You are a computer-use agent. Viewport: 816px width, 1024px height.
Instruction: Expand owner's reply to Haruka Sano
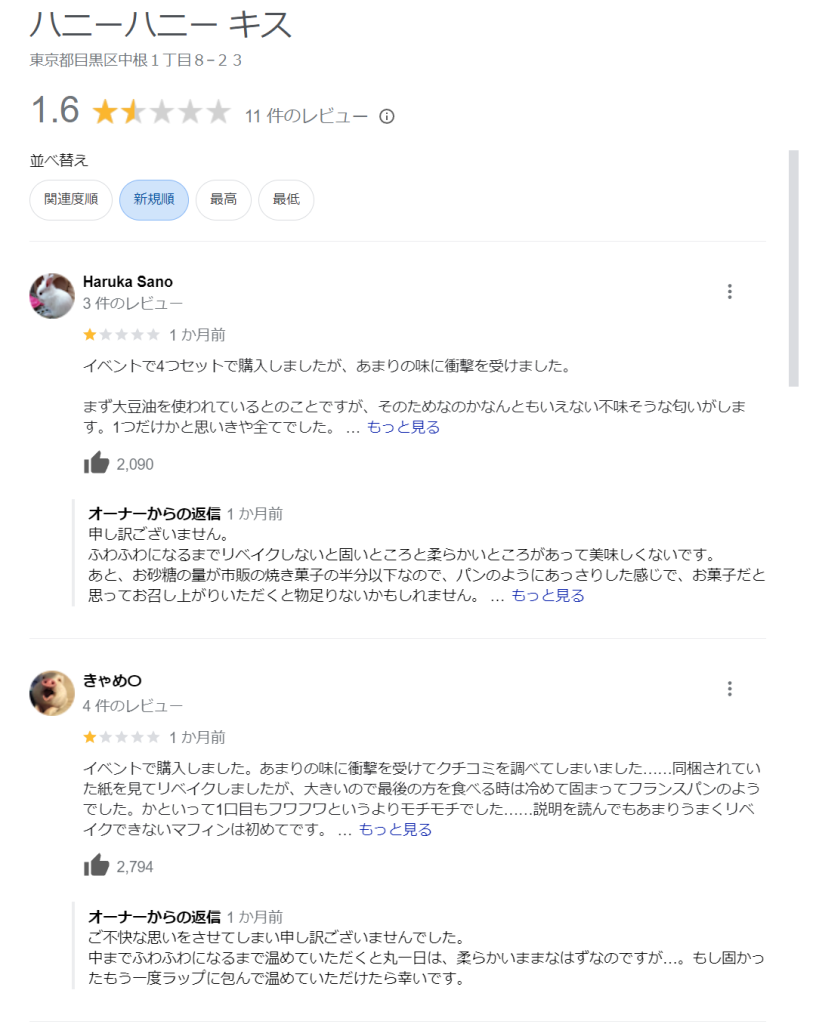pos(548,595)
